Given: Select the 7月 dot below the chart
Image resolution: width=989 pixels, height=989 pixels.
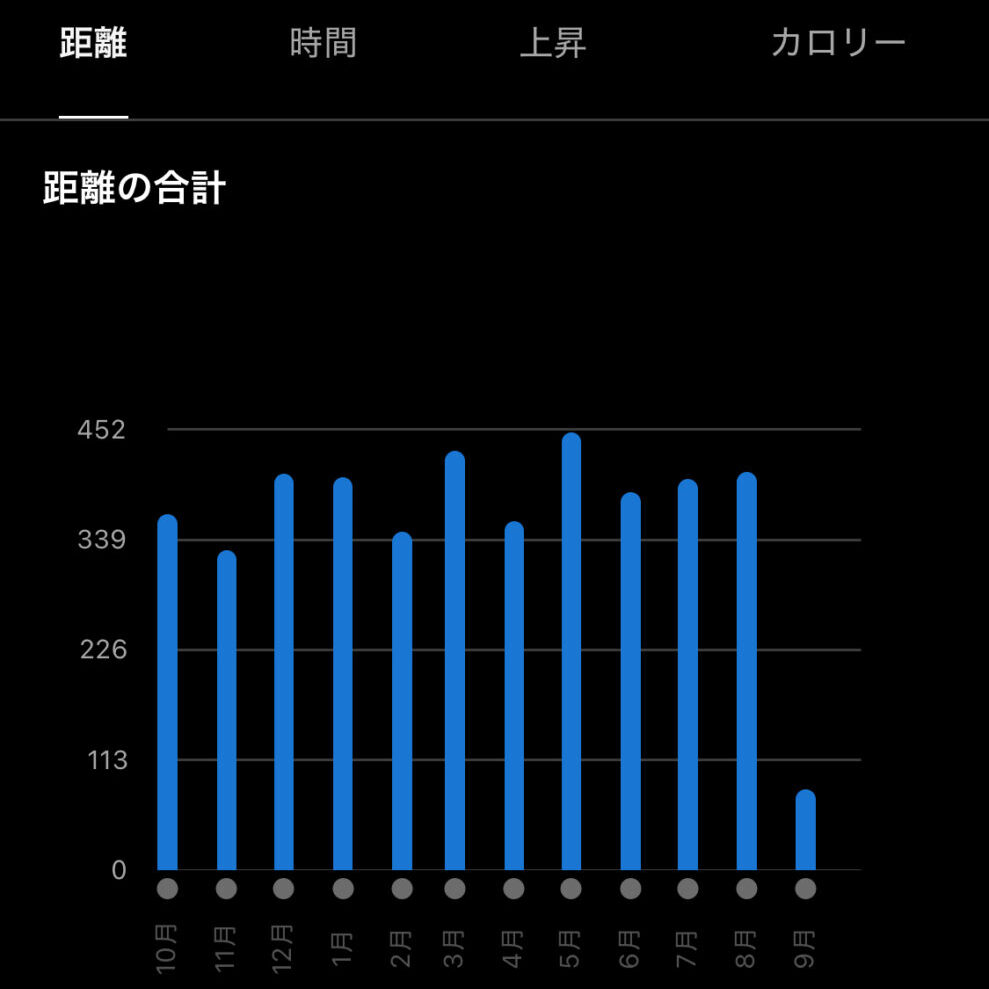Looking at the screenshot, I should 688,888.
